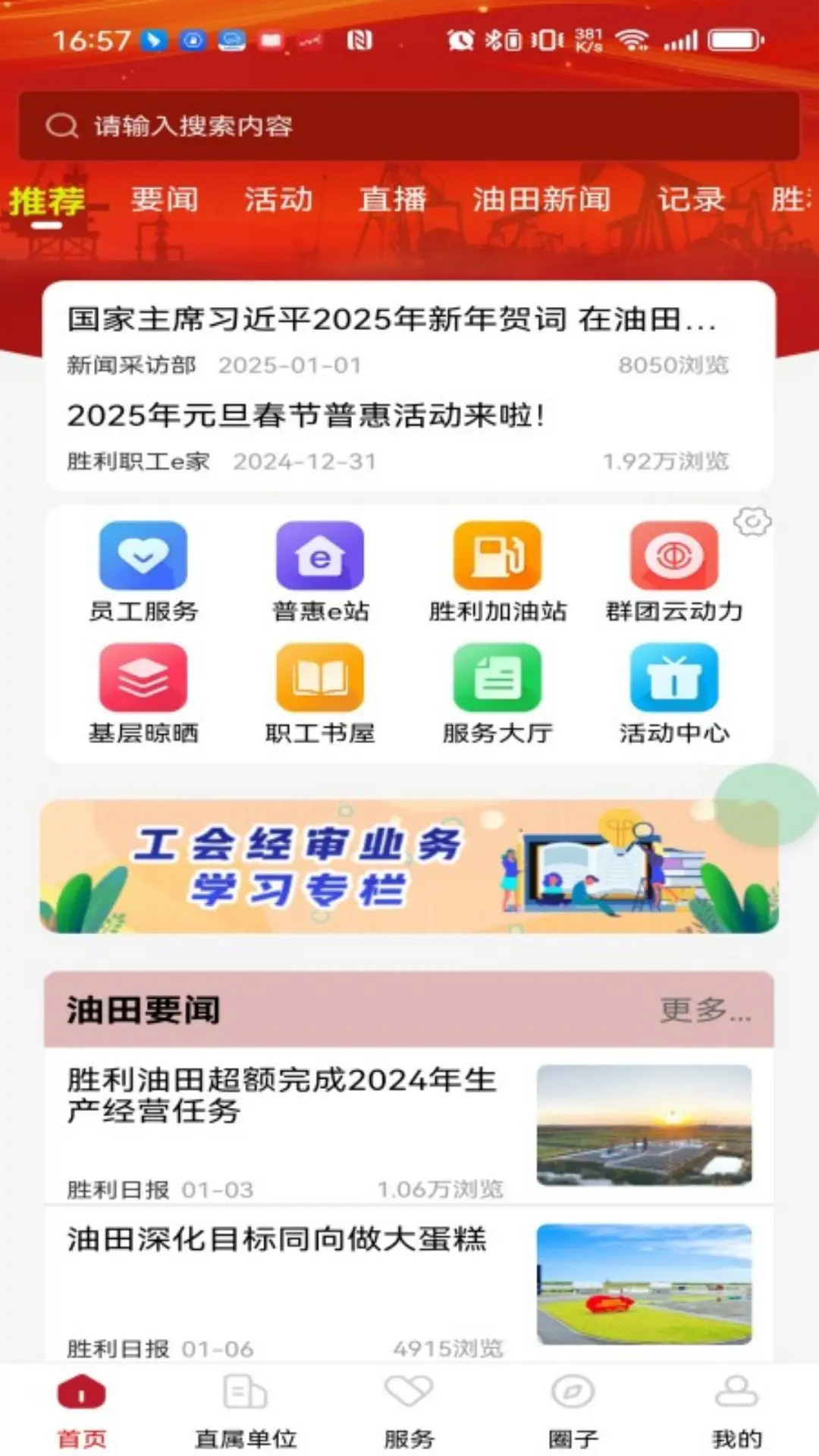This screenshot has height=1456, width=819.
Task: Open the 我的 profile tab
Action: click(736, 1410)
